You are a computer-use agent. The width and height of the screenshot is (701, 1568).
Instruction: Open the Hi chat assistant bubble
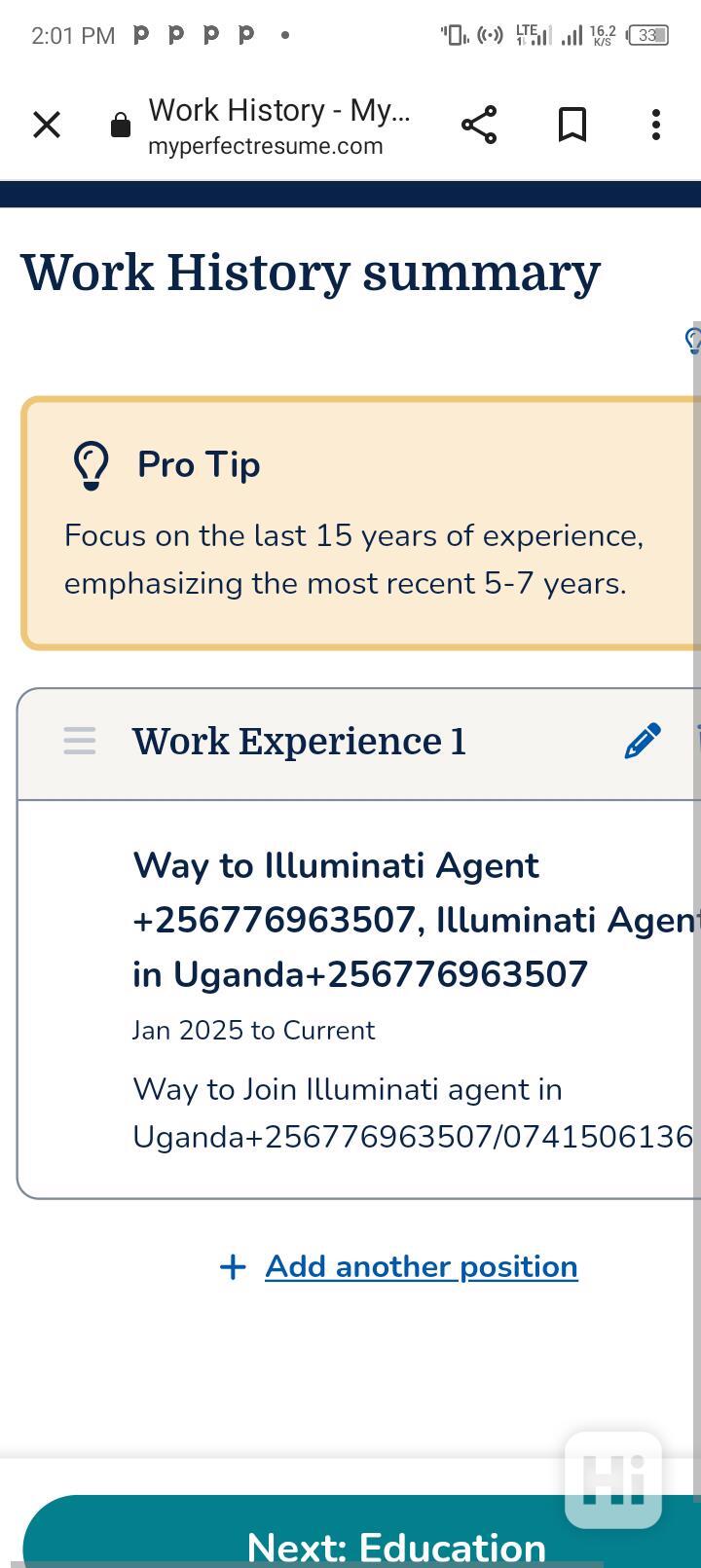click(612, 1478)
